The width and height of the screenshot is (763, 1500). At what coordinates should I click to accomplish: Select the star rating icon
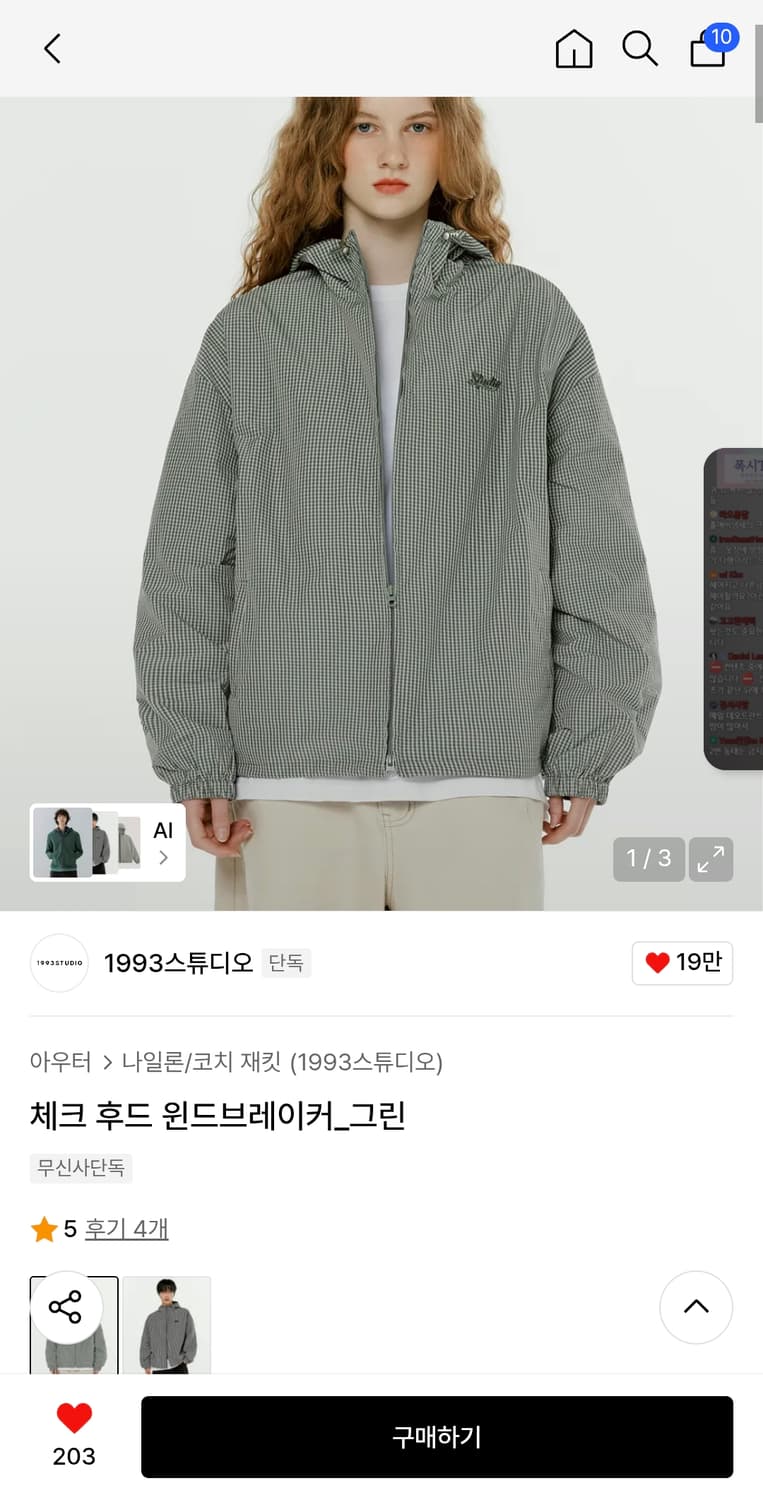(43, 1229)
